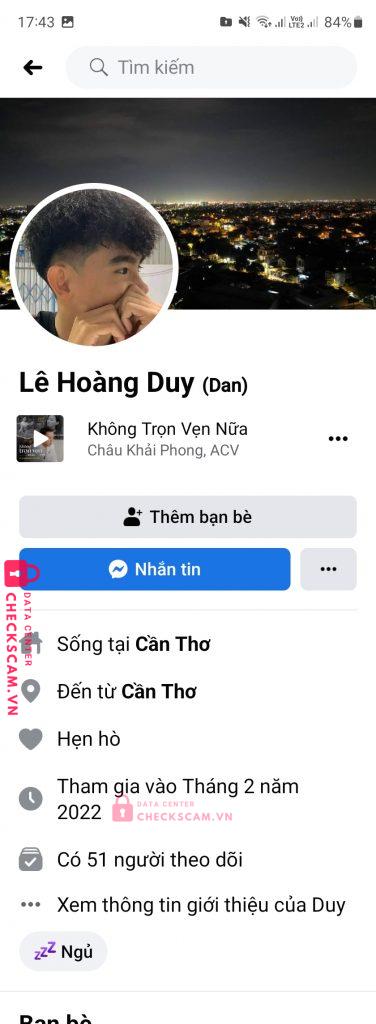Viewport: 376px width, 1024px height.
Task: Open the circular profile picture
Action: pos(94,265)
